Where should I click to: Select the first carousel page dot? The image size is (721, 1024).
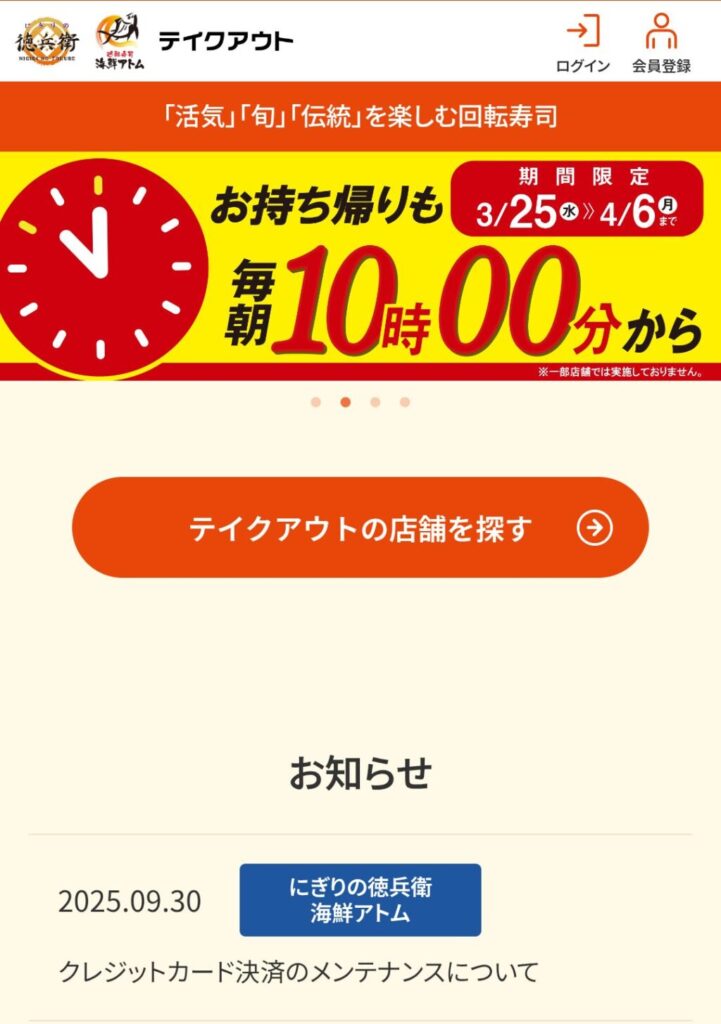point(316,402)
